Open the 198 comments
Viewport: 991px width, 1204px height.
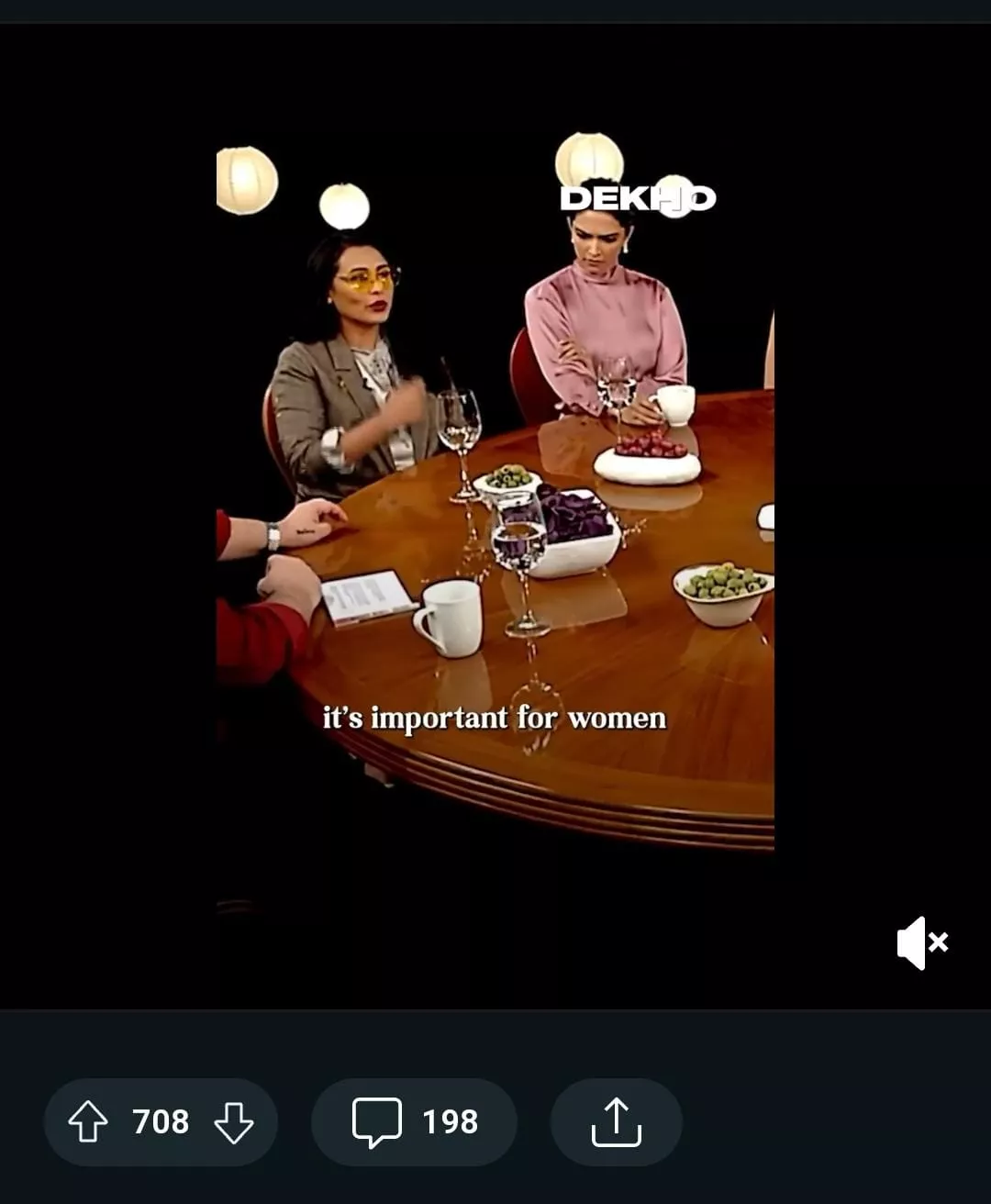tap(415, 1121)
